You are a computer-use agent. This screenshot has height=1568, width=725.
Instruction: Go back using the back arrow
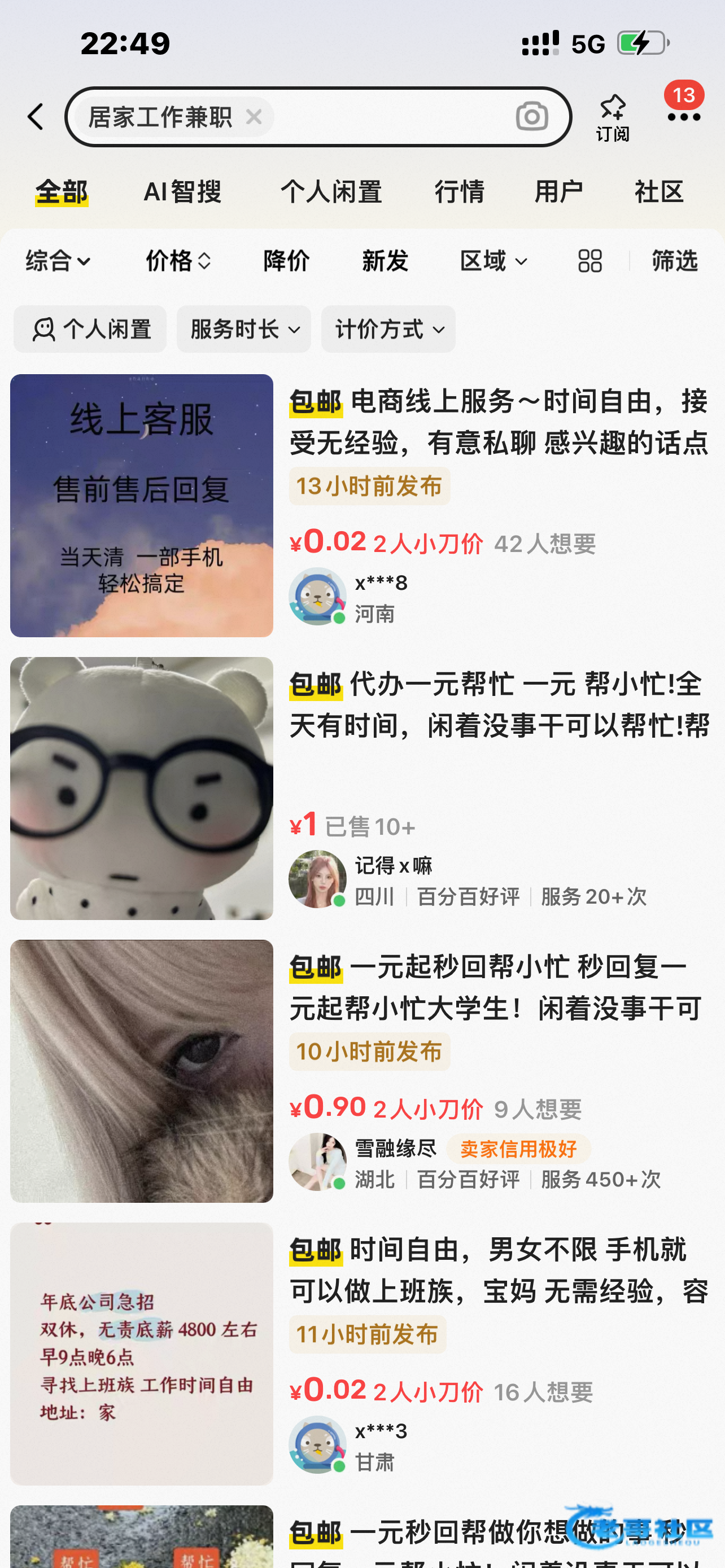(x=36, y=116)
